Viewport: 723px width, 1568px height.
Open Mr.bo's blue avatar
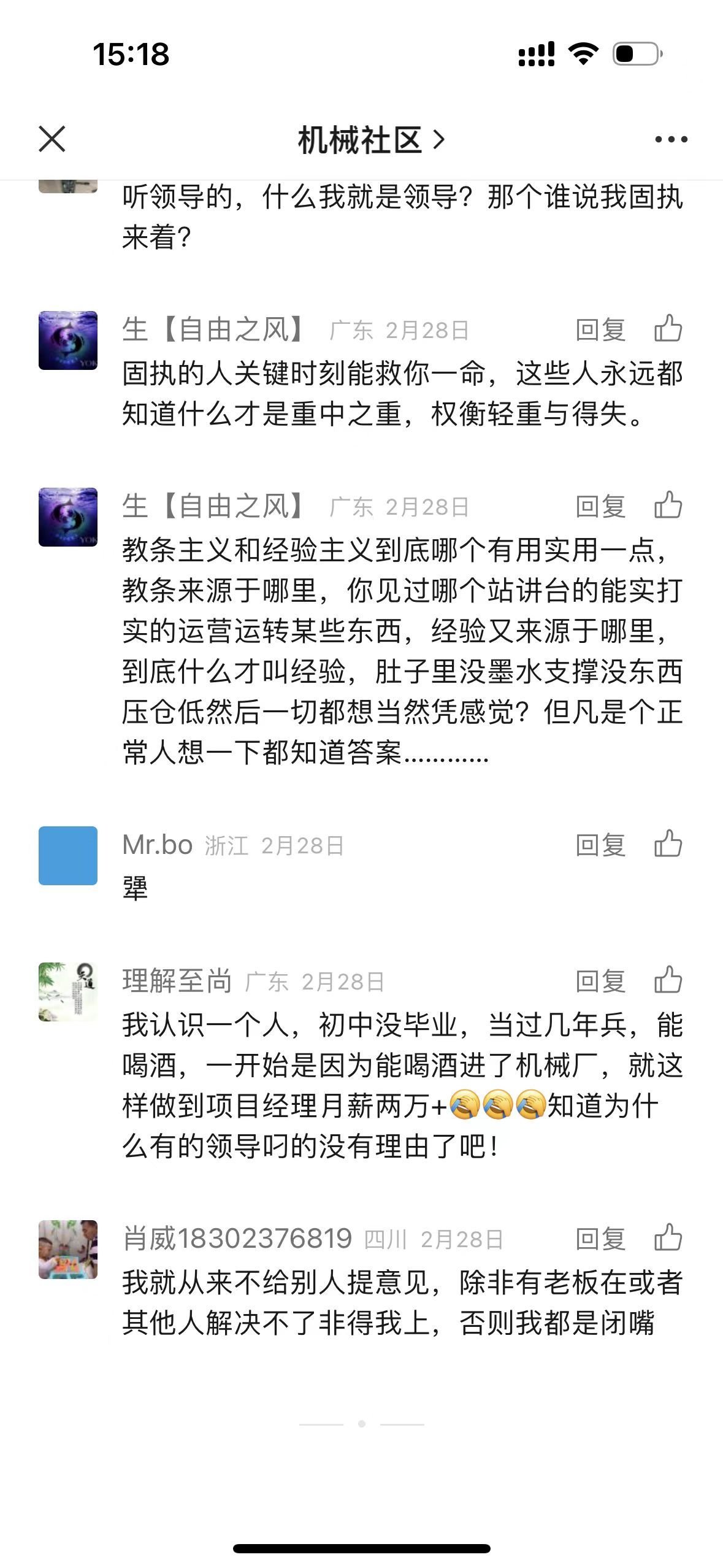coord(68,856)
